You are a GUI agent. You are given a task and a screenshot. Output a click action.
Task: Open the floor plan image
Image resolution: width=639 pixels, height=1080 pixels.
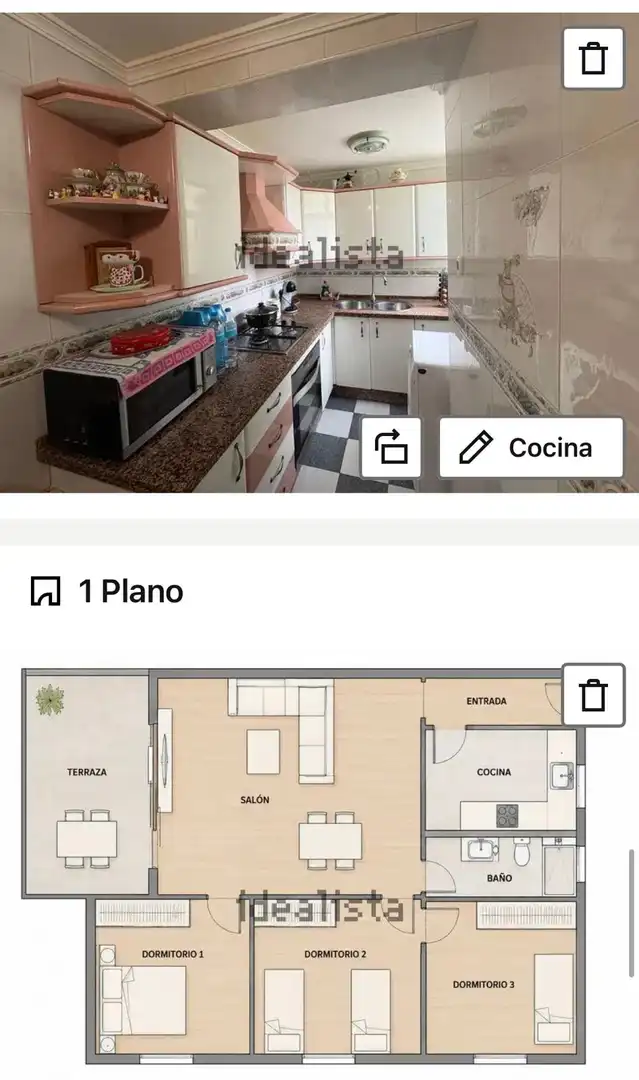303,866
